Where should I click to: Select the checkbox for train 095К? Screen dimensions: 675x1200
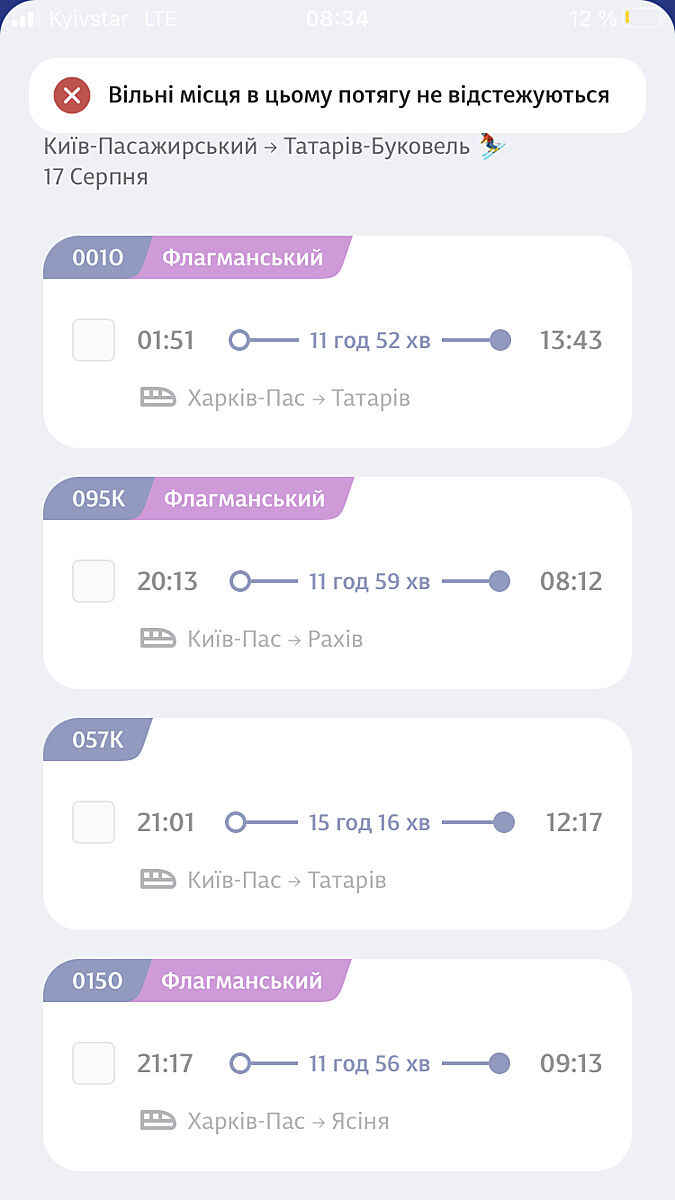(x=93, y=581)
